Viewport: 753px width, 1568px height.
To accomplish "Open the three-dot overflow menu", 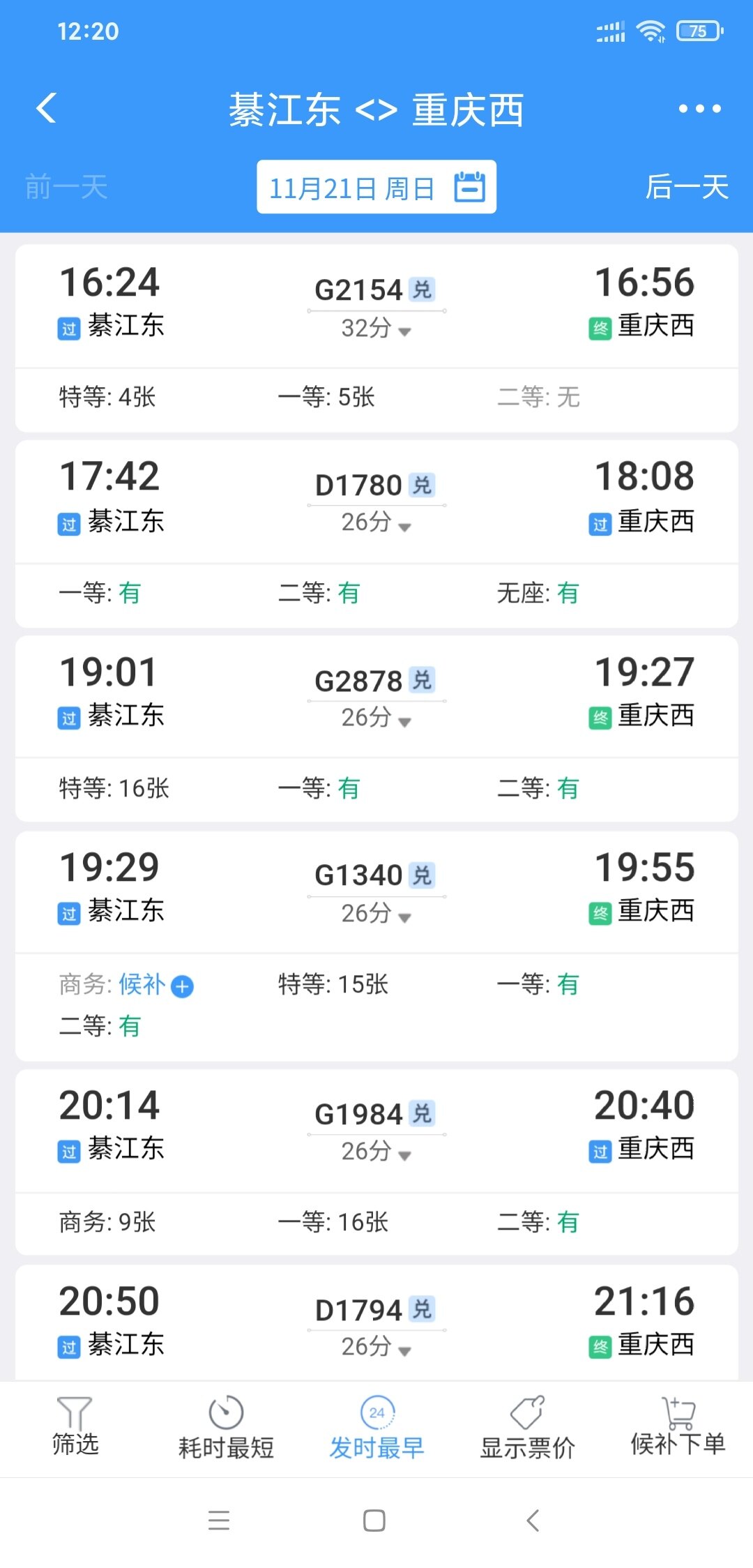I will click(x=699, y=109).
